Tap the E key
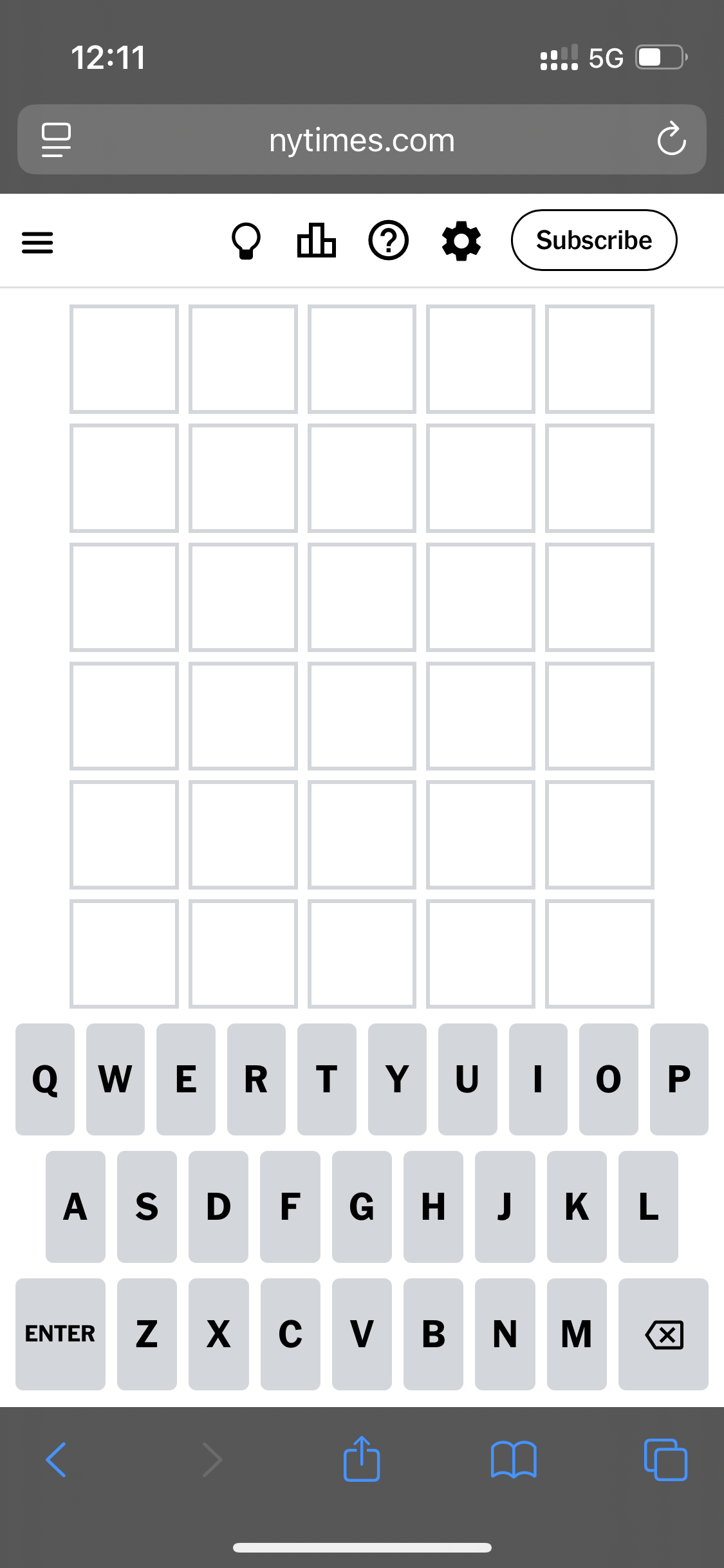 [186, 1079]
